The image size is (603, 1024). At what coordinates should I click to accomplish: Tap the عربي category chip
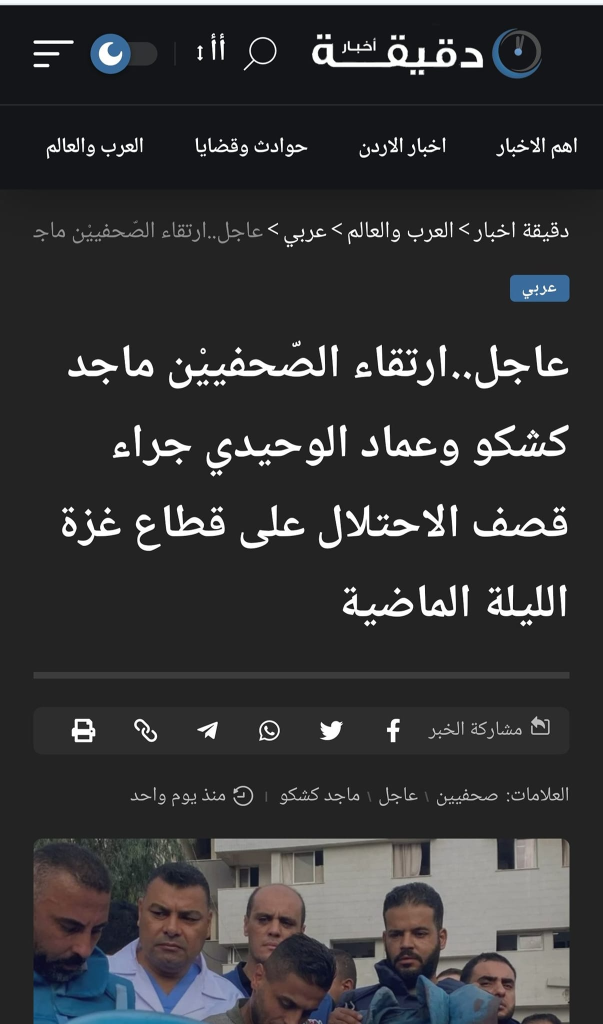(x=539, y=289)
